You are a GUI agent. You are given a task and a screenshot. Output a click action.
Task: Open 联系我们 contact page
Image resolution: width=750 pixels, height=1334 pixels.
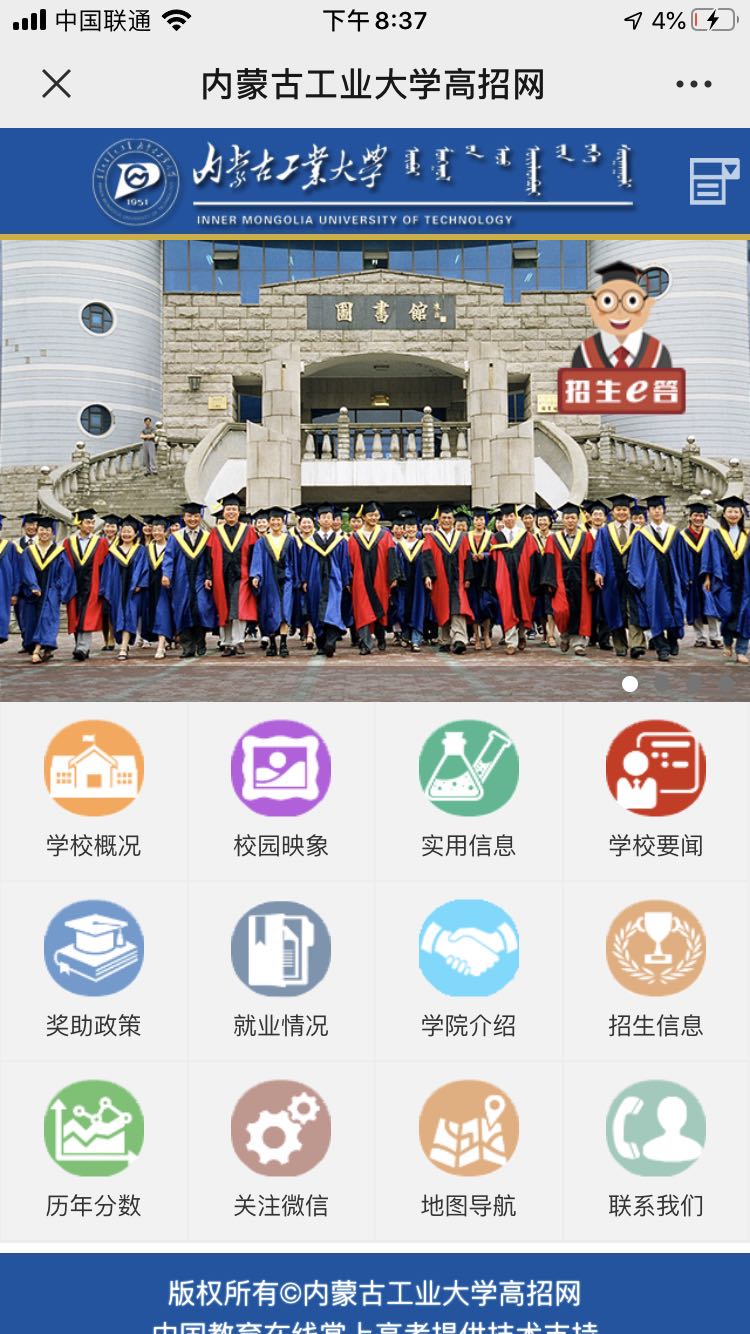tap(656, 1150)
